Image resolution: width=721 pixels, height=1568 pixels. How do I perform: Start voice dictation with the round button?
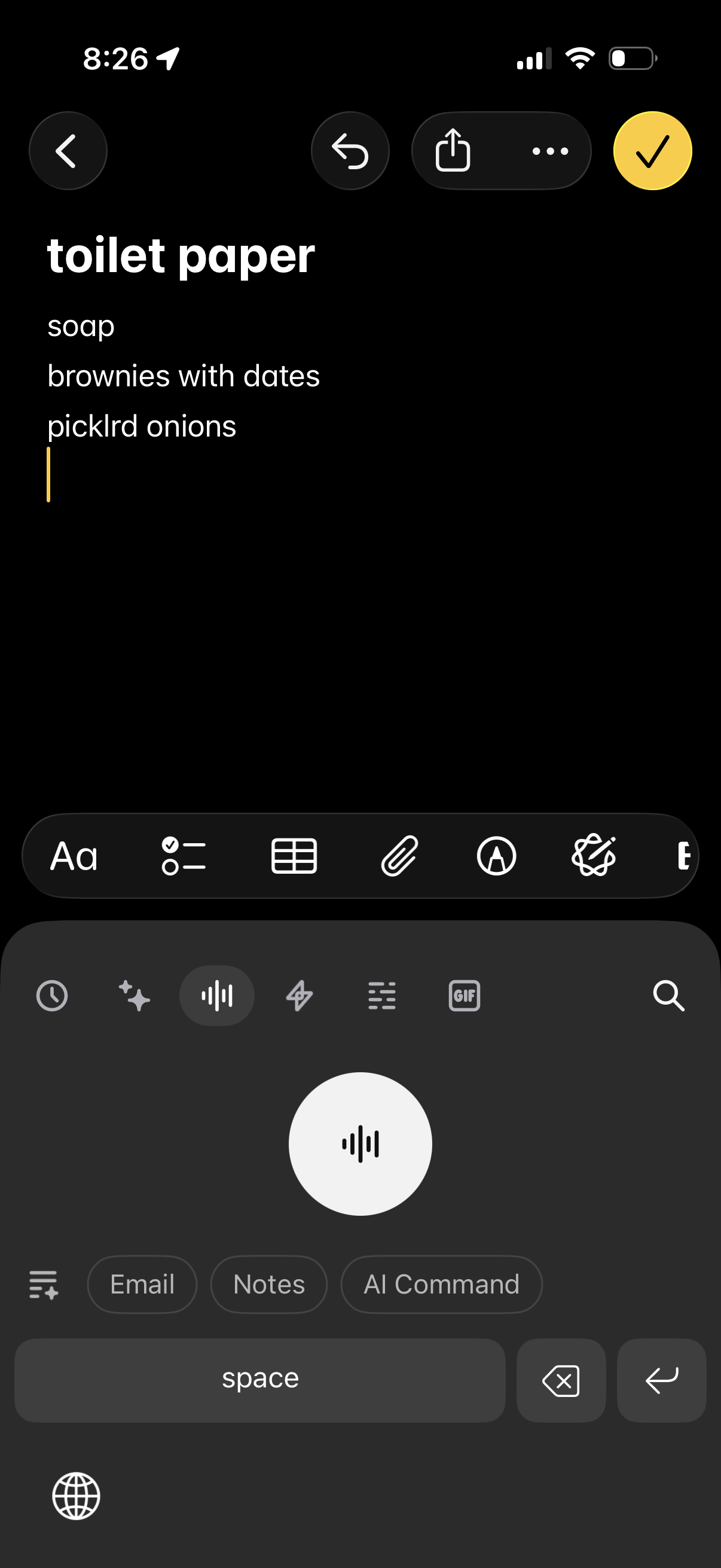pos(360,1144)
